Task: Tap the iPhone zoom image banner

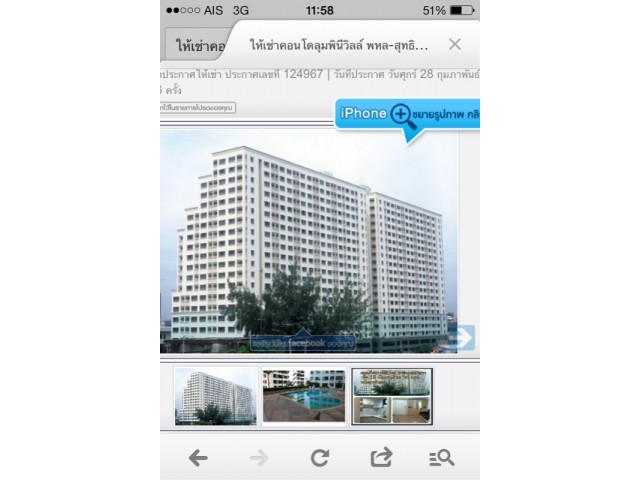Action: click(x=407, y=115)
